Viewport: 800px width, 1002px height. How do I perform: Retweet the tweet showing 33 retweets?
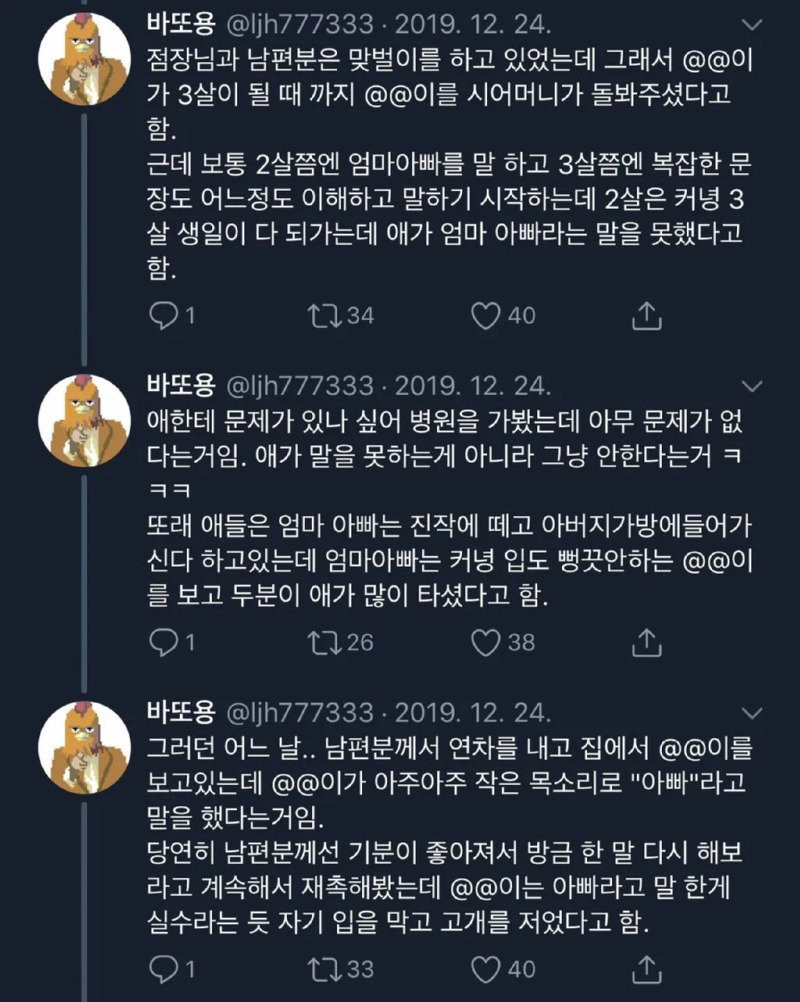tap(325, 968)
